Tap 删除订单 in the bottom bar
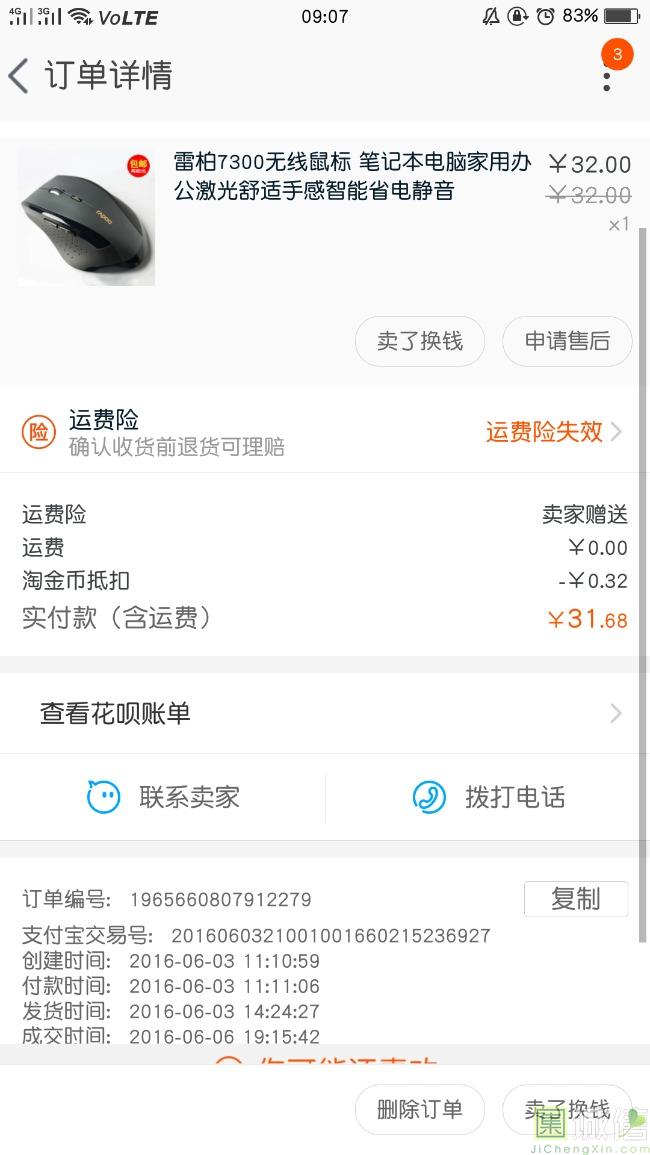This screenshot has height=1155, width=650. point(420,1109)
